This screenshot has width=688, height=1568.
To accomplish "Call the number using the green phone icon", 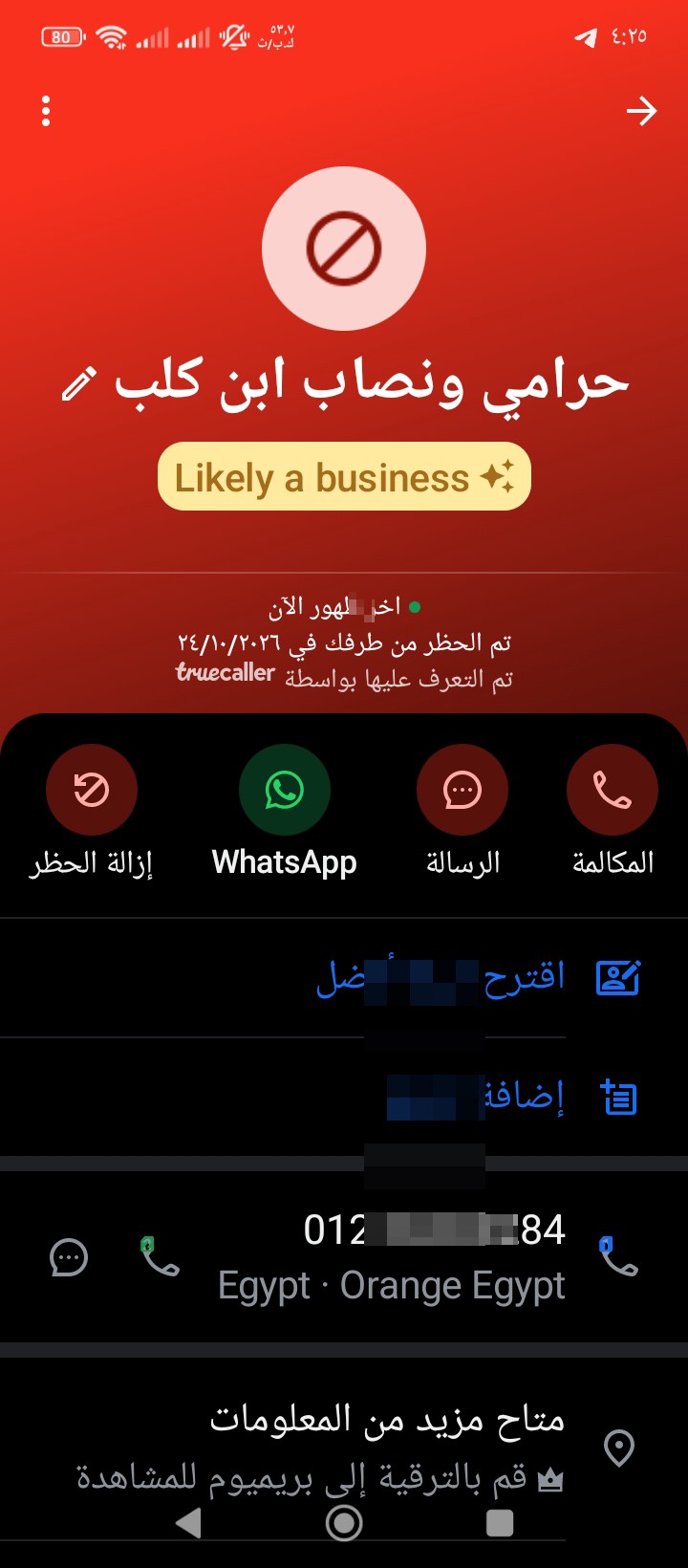I will [x=160, y=1256].
